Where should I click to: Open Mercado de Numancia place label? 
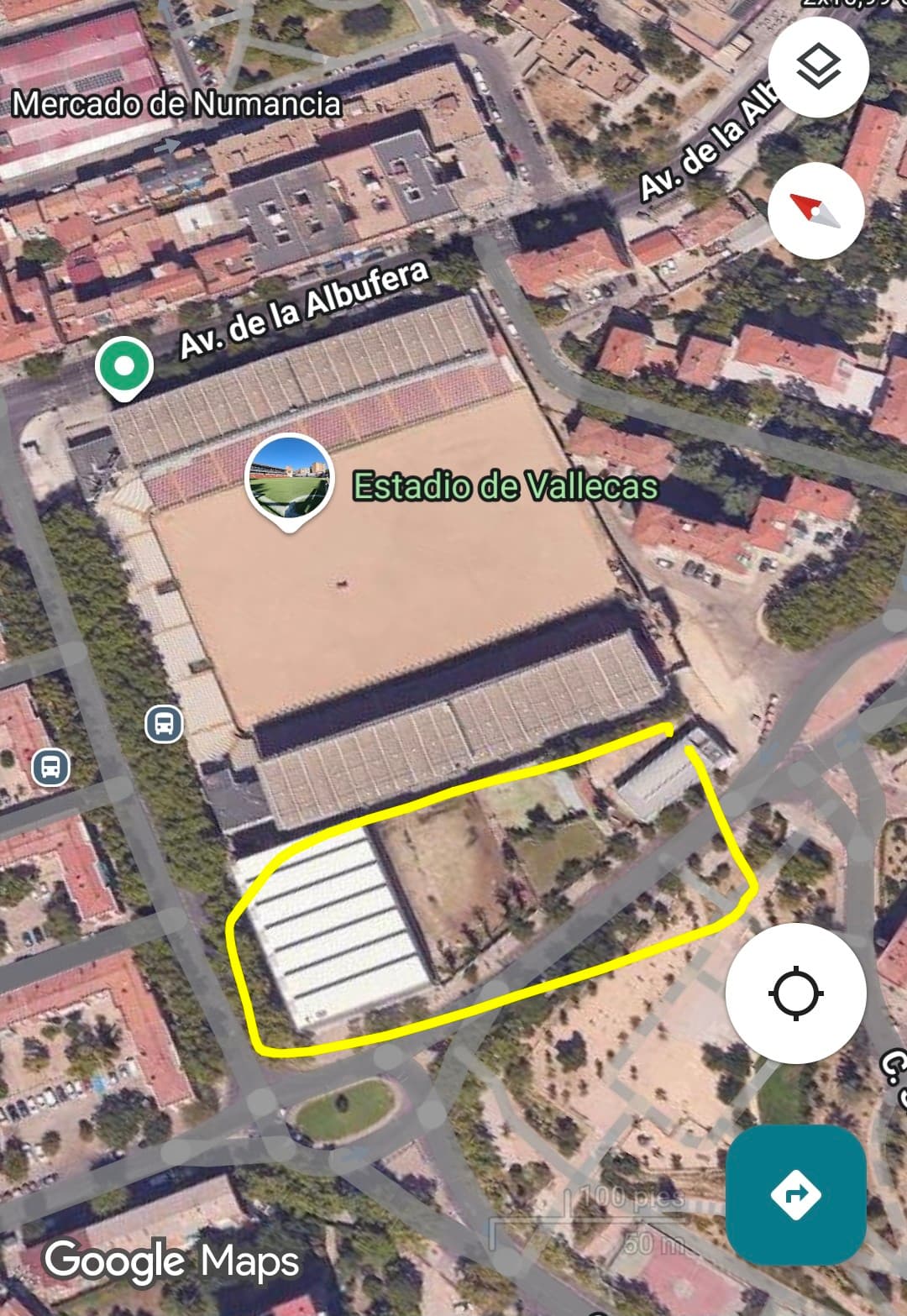click(176, 104)
